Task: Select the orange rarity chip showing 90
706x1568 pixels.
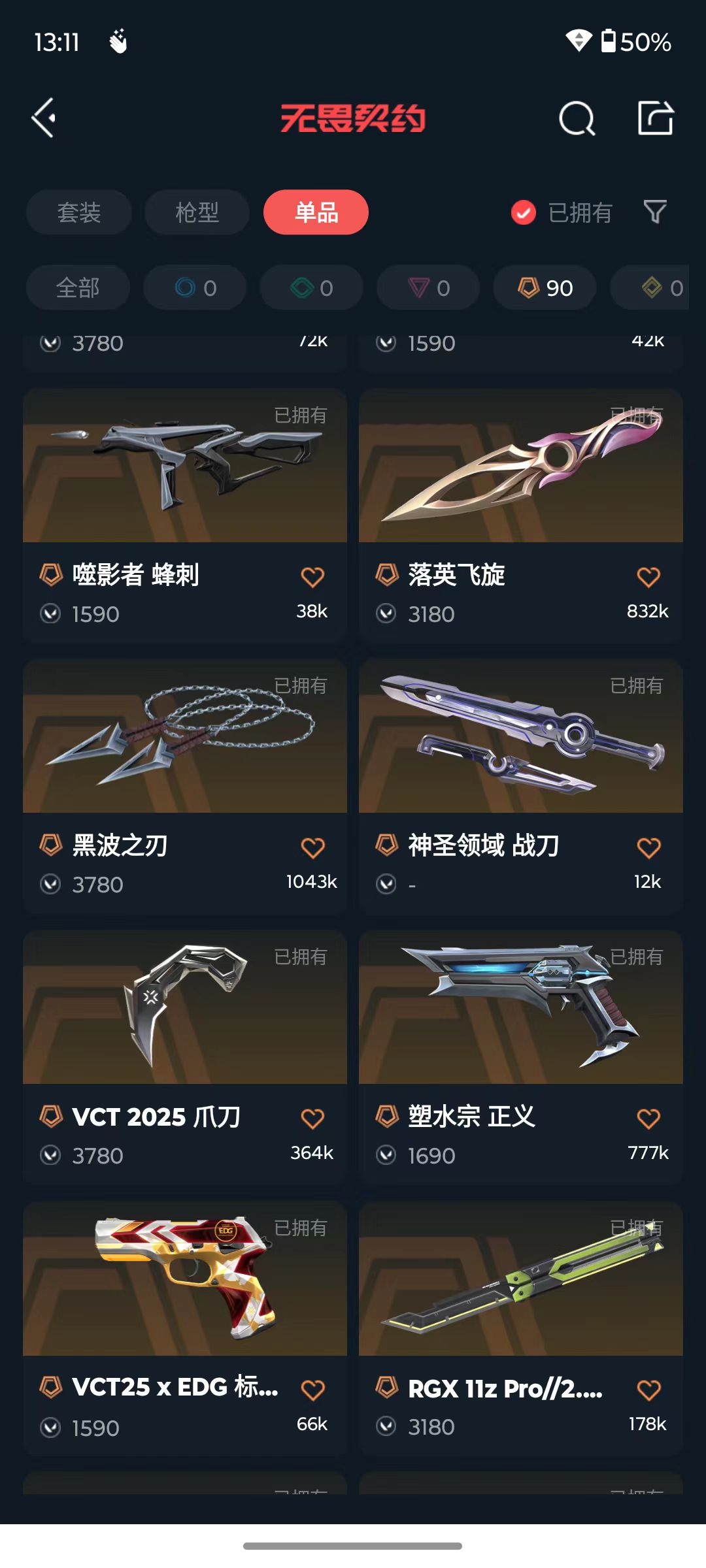Action: tap(545, 287)
